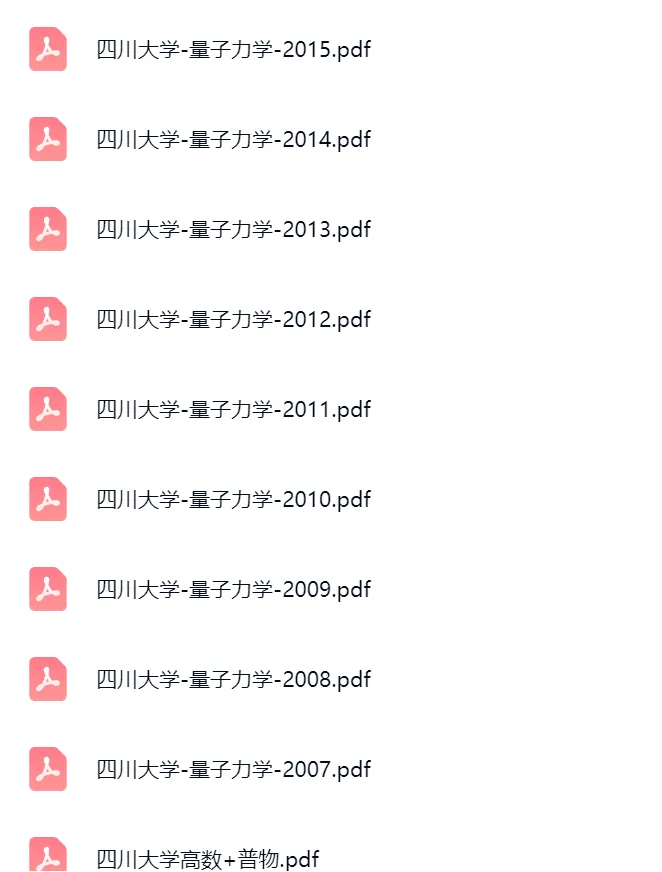662x872 pixels.
Task: Open 四川大学-量子力学-2007.pdf
Action: click(233, 769)
